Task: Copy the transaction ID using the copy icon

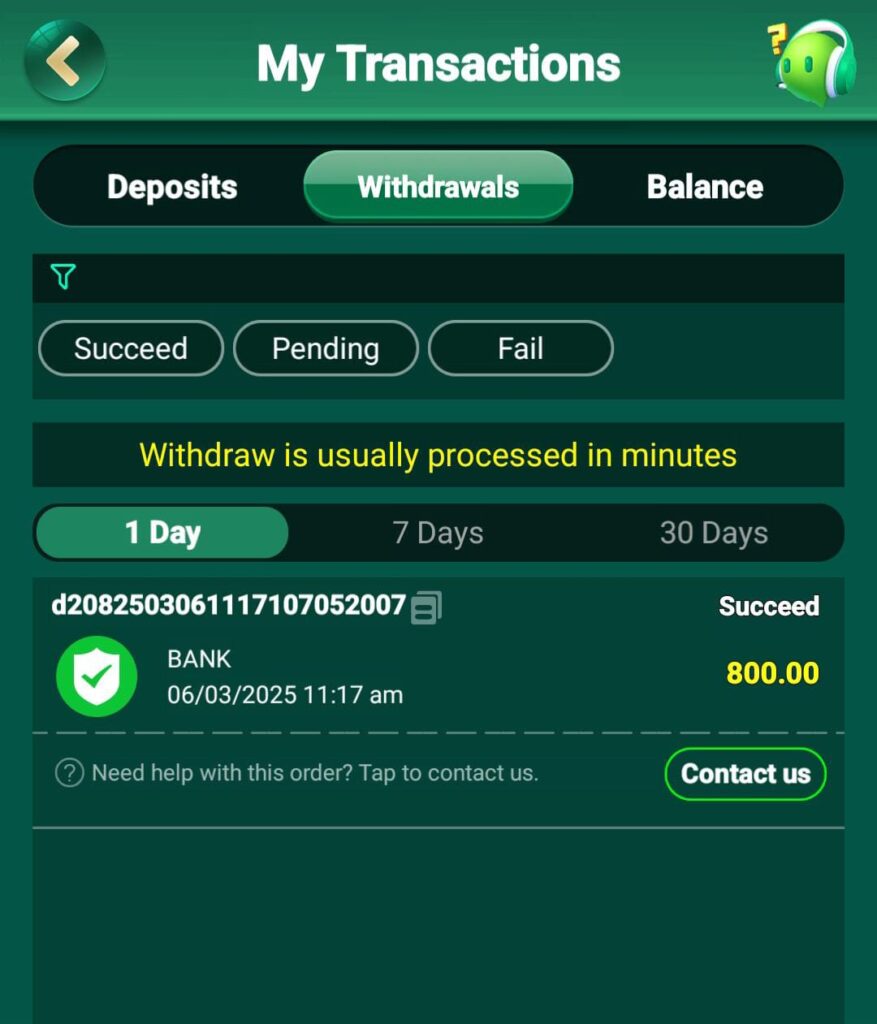Action: (427, 606)
